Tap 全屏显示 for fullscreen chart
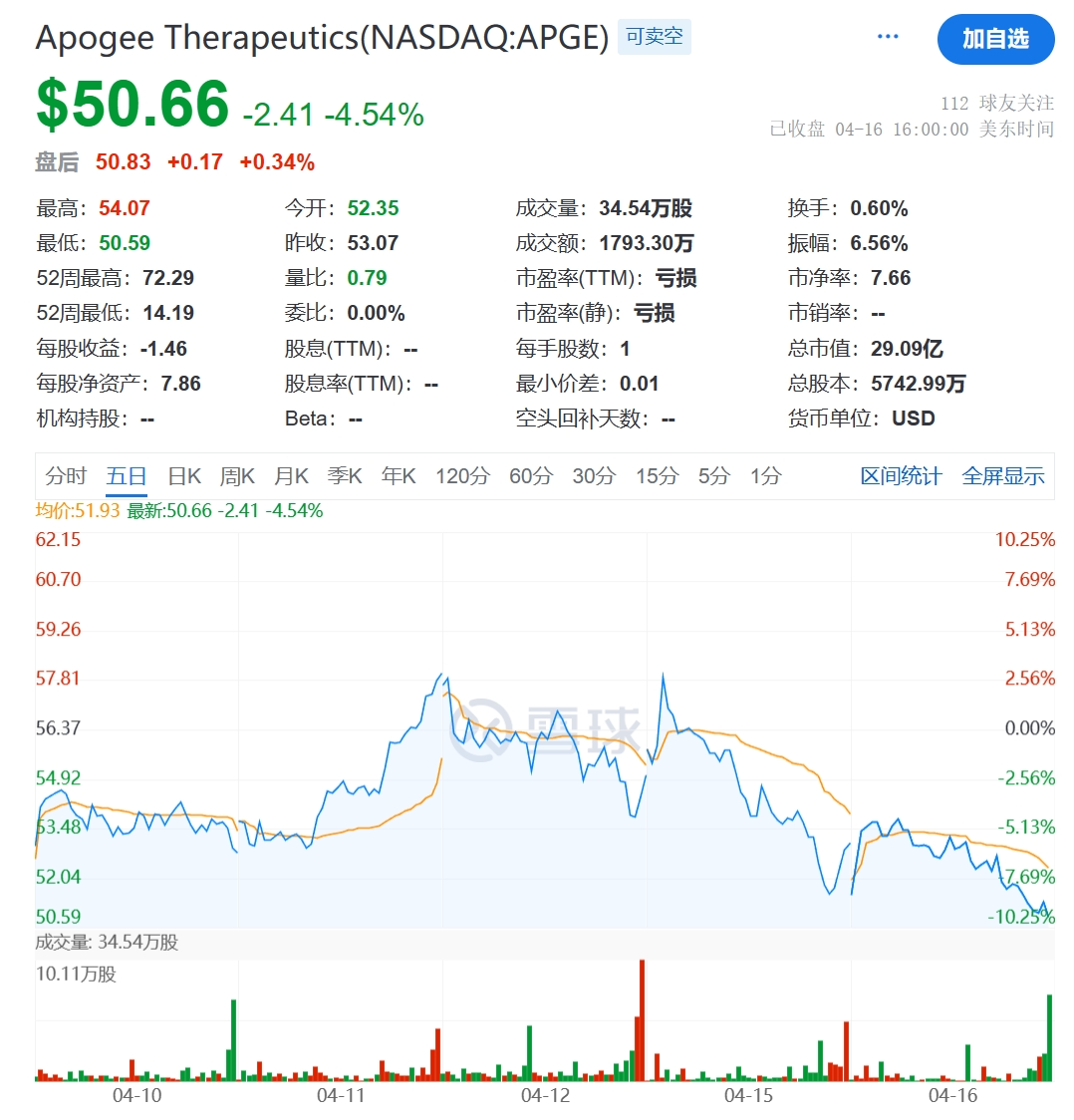 pyautogui.click(x=1002, y=476)
